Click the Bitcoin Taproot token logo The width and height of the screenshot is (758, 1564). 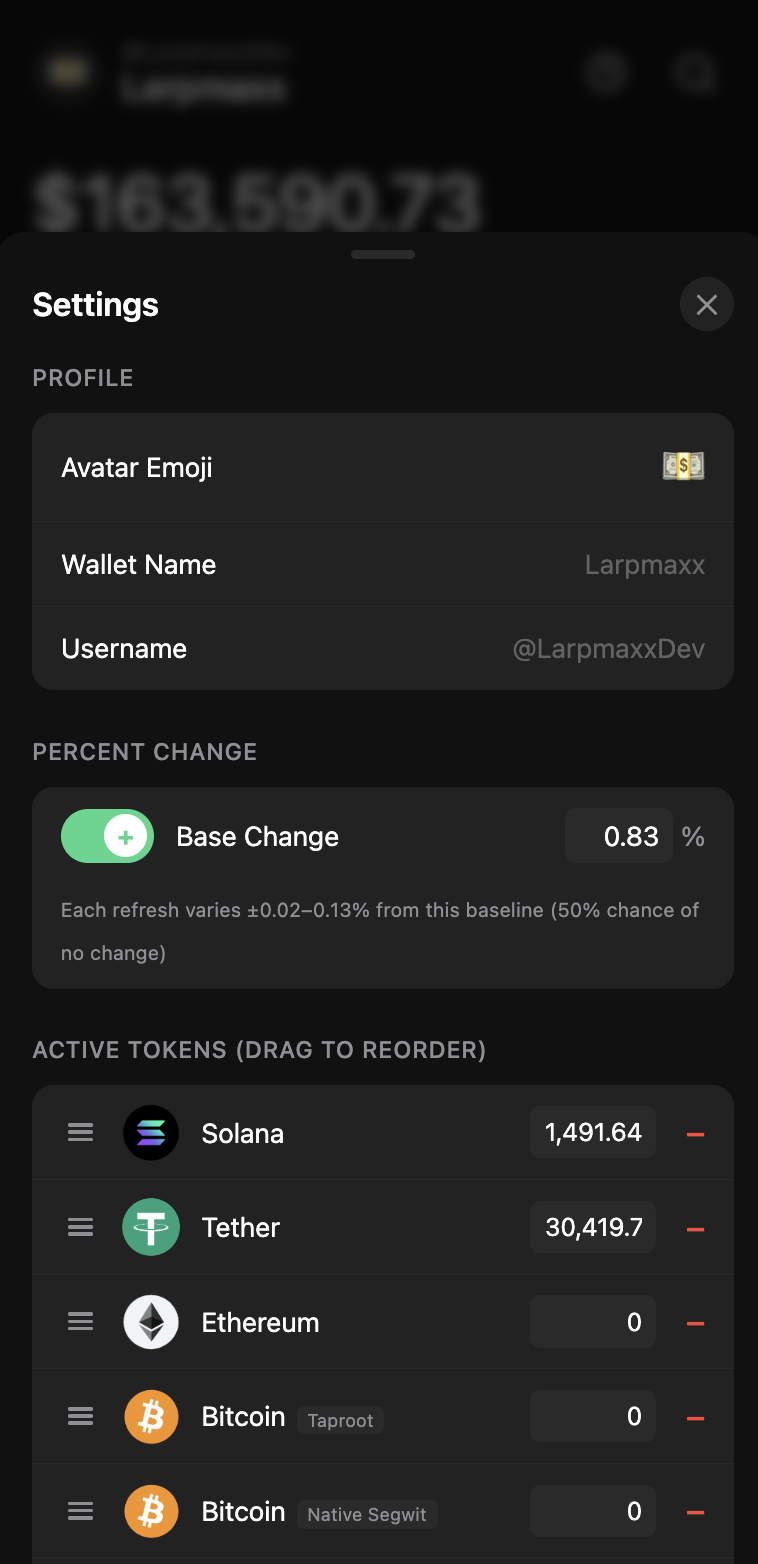pyautogui.click(x=150, y=1416)
